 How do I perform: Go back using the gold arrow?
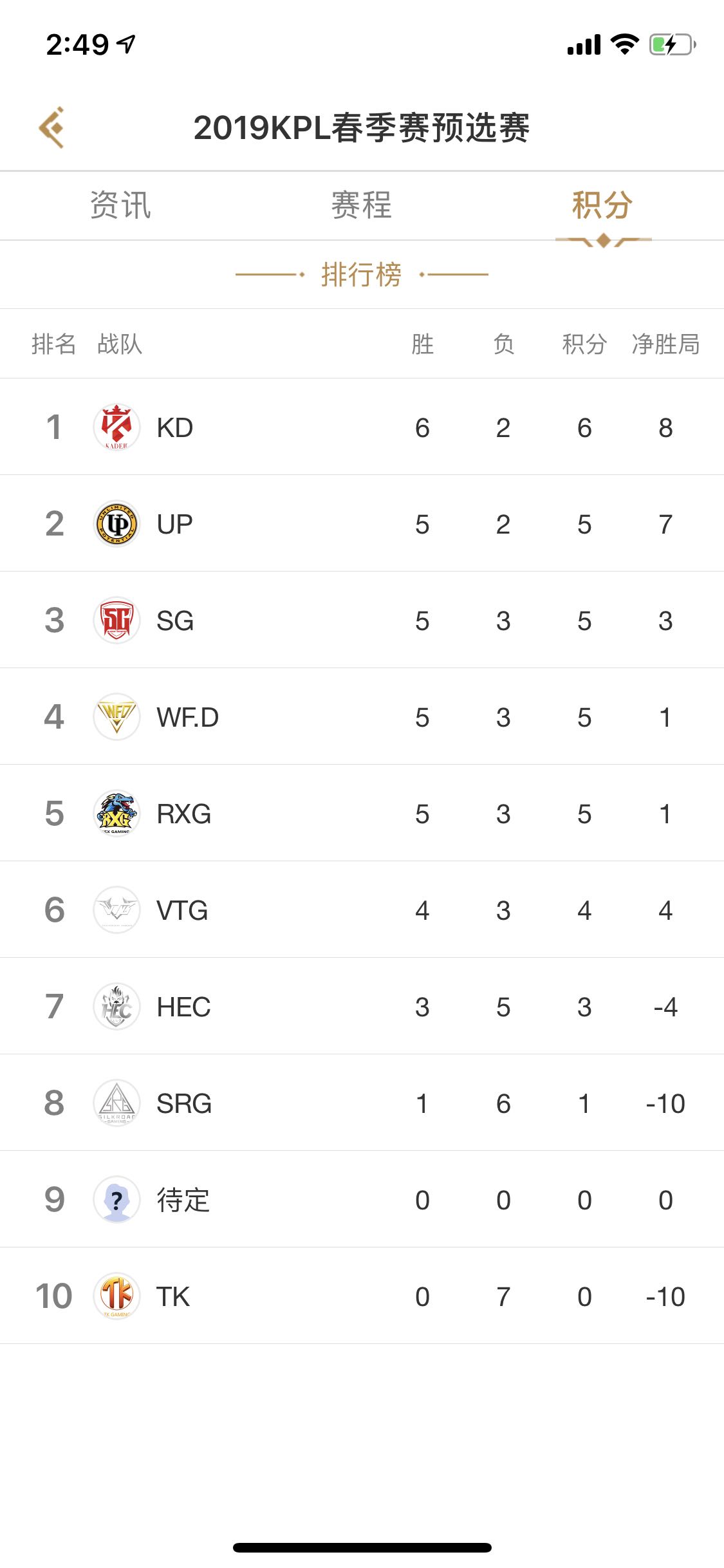pyautogui.click(x=51, y=127)
